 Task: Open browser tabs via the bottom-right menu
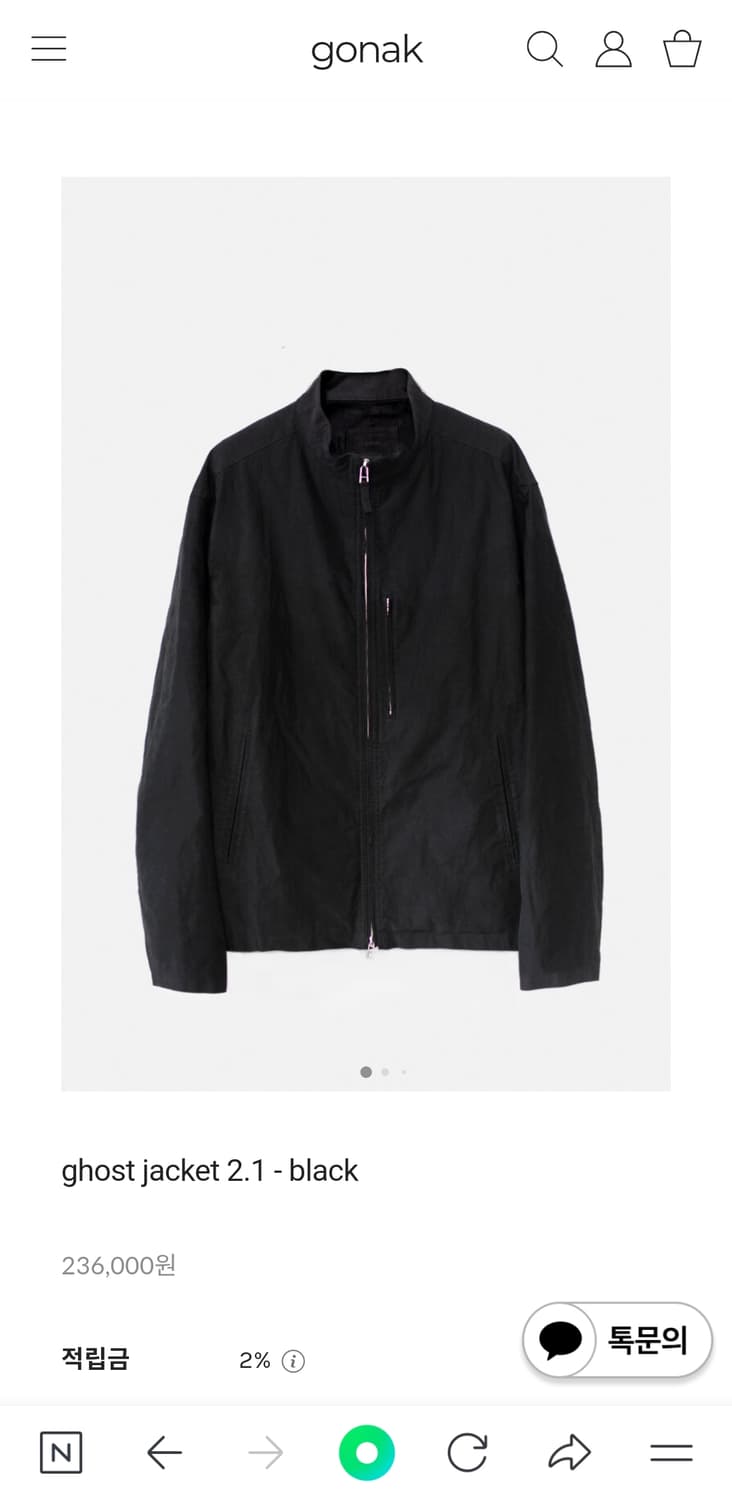[670, 1452]
